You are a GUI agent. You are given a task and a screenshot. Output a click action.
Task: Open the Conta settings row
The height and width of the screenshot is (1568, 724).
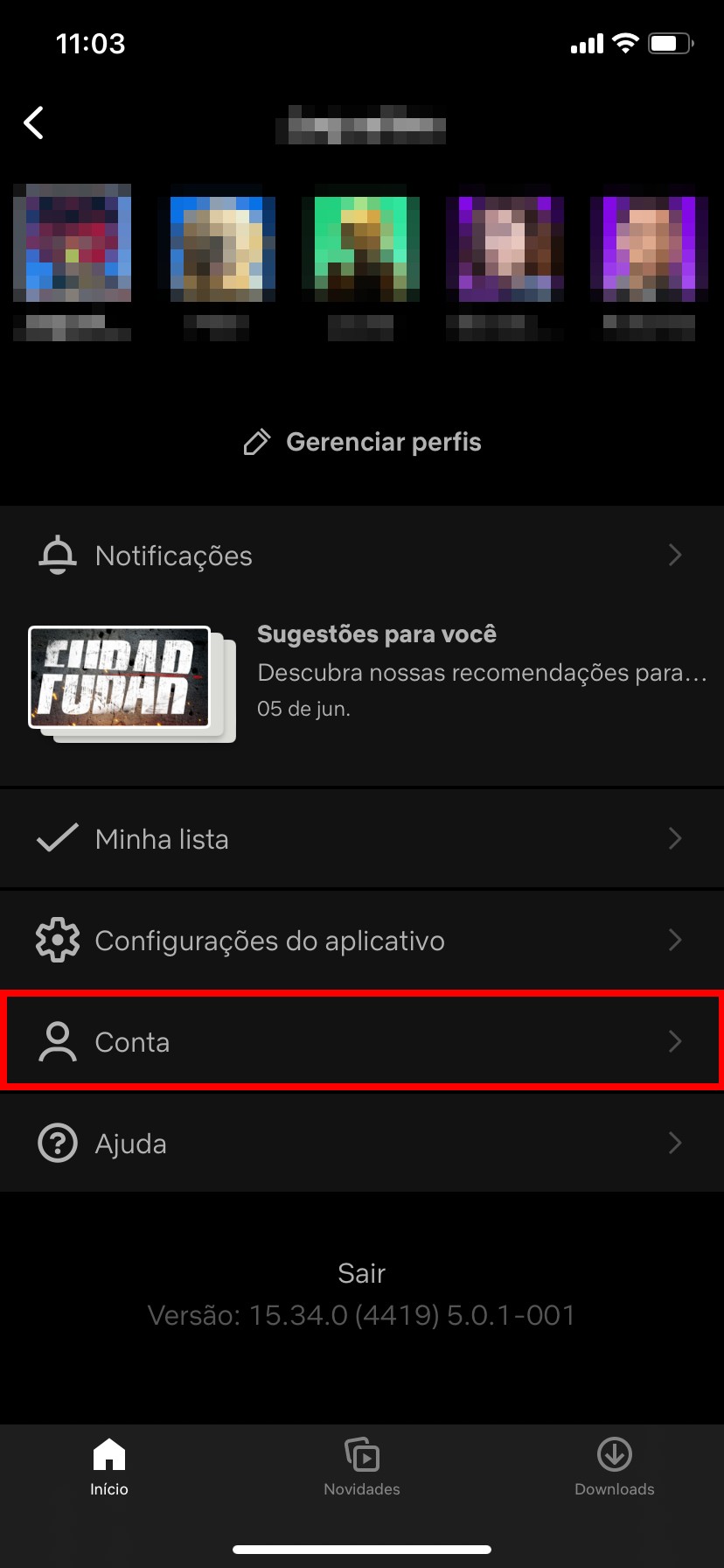362,1041
